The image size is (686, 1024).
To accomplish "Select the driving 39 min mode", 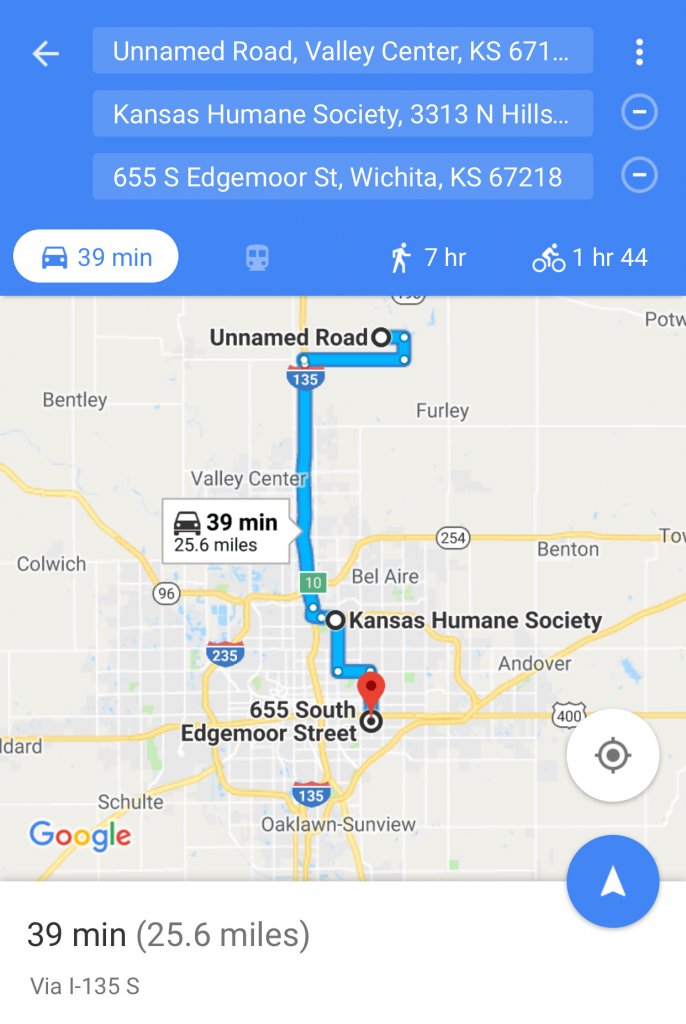I will pyautogui.click(x=96, y=258).
